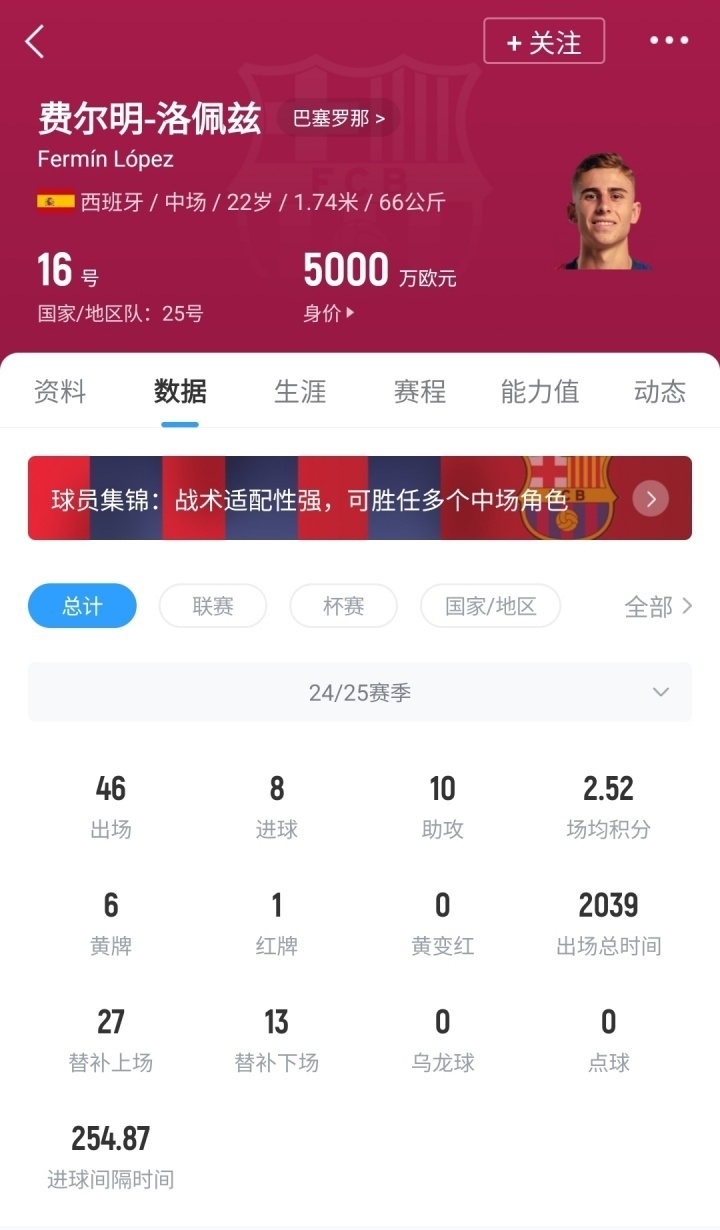Tap the 关注 follow button
The height and width of the screenshot is (1230, 720).
click(x=544, y=41)
